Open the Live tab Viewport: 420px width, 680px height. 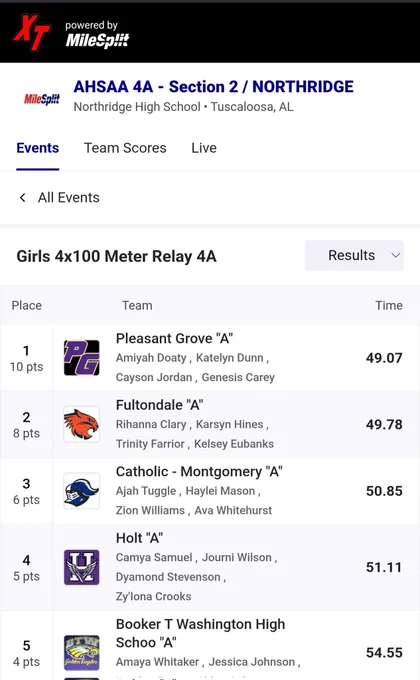click(x=204, y=148)
